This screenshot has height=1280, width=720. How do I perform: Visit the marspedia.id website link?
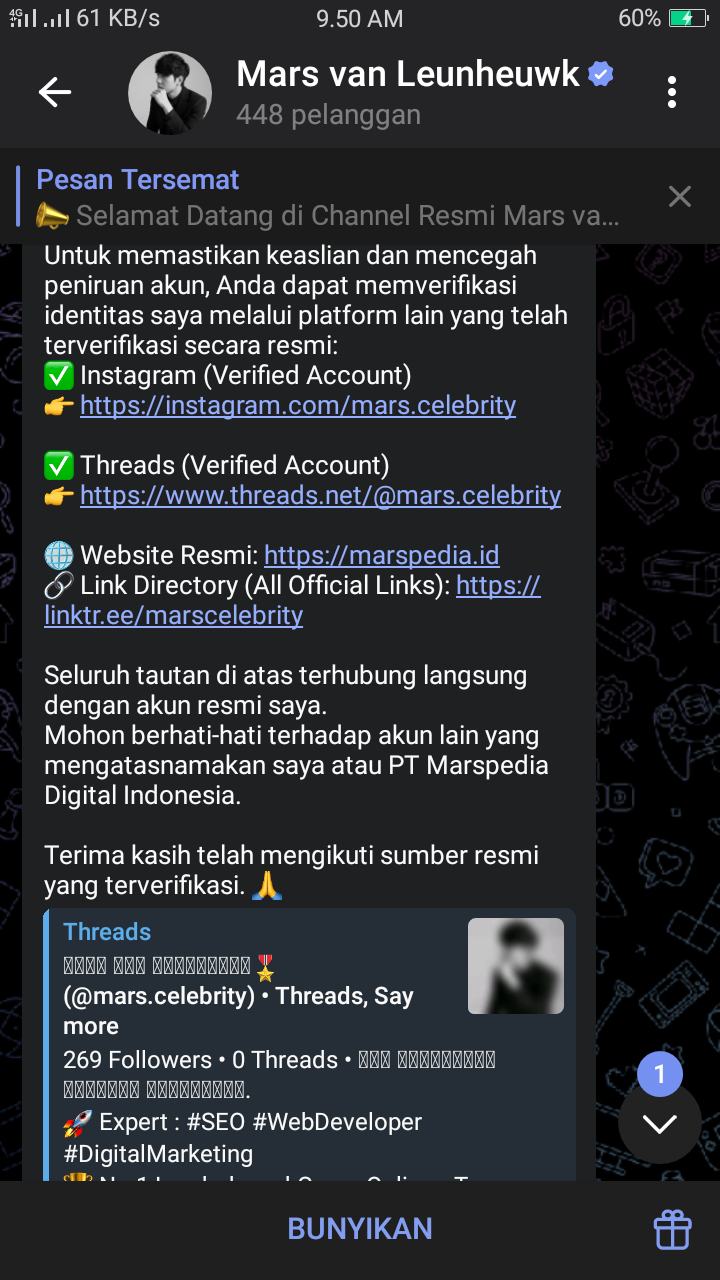click(x=381, y=555)
